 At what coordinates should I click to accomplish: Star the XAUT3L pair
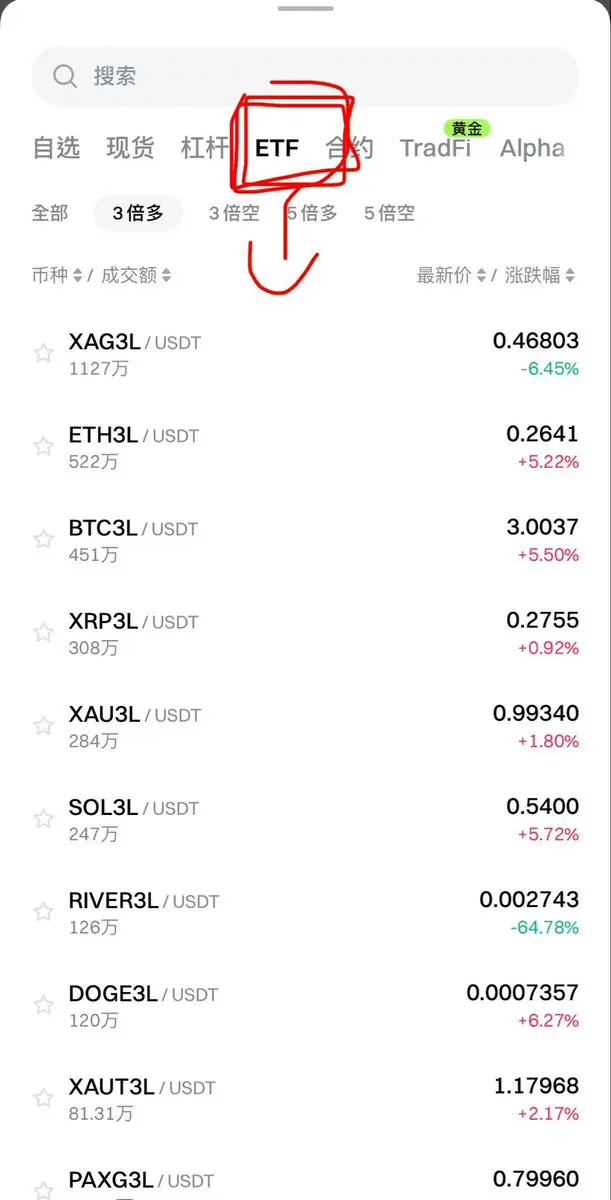tap(43, 1098)
